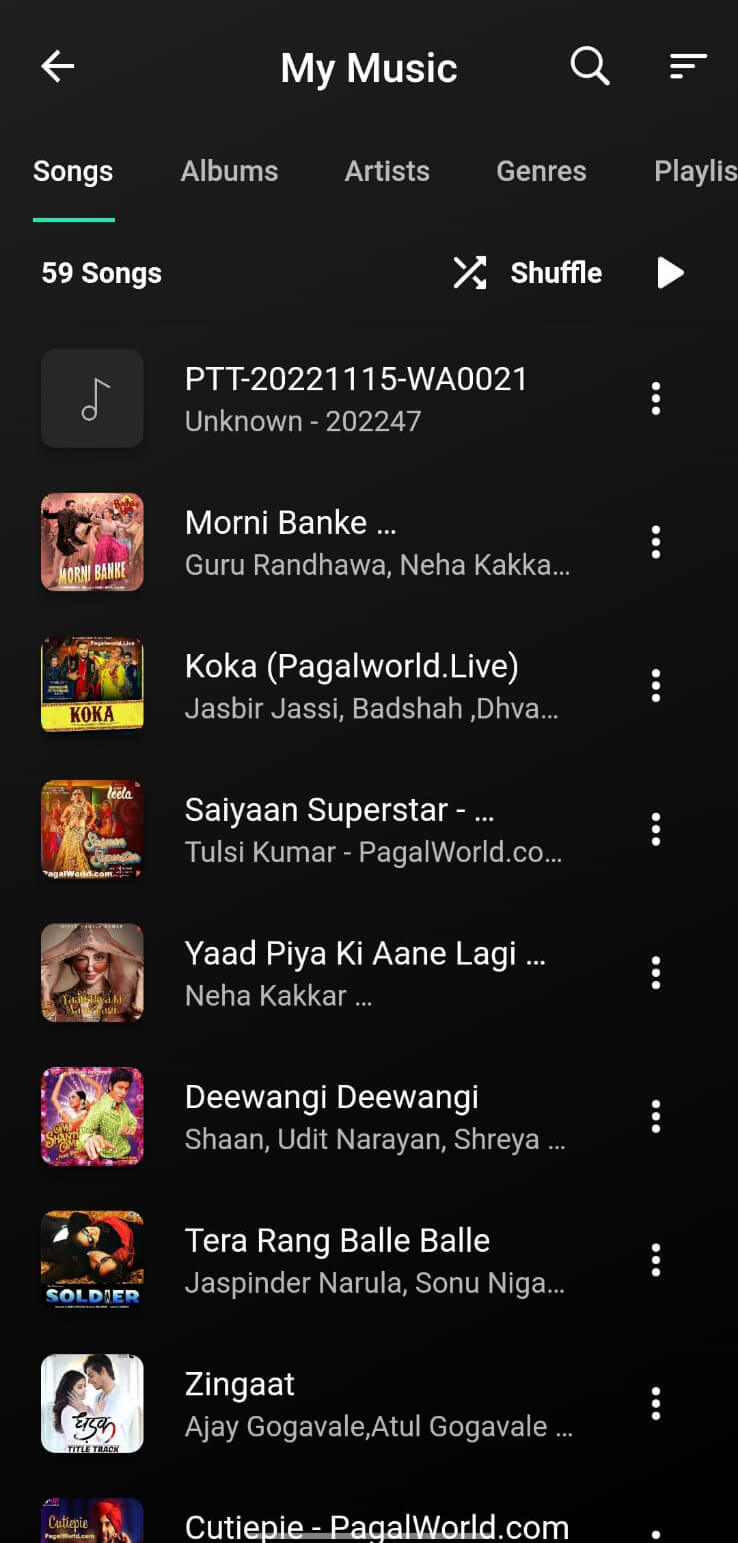Switch to the Artists tab
This screenshot has width=738, height=1543.
(x=387, y=171)
